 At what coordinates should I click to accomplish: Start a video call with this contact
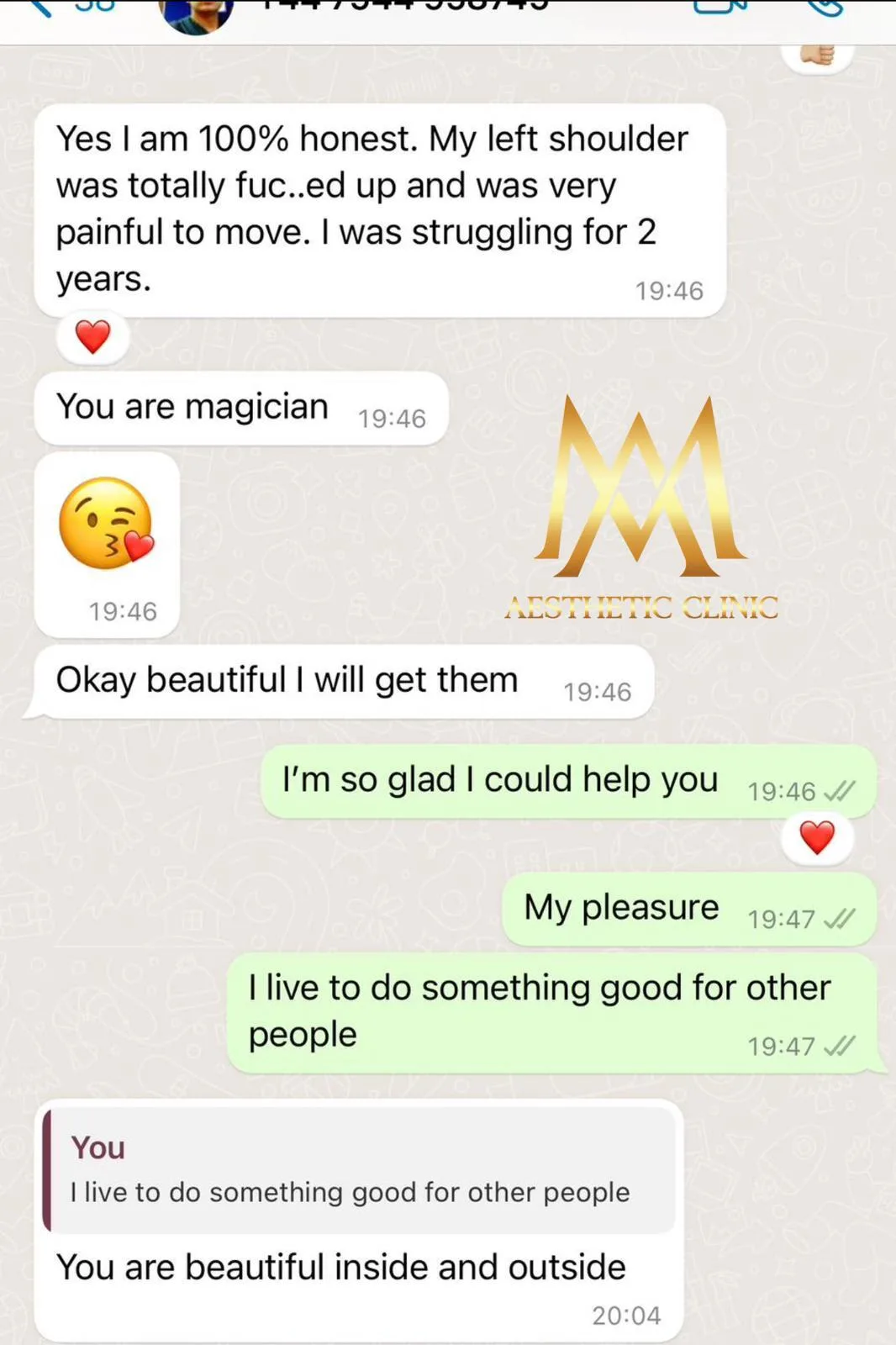point(719,7)
